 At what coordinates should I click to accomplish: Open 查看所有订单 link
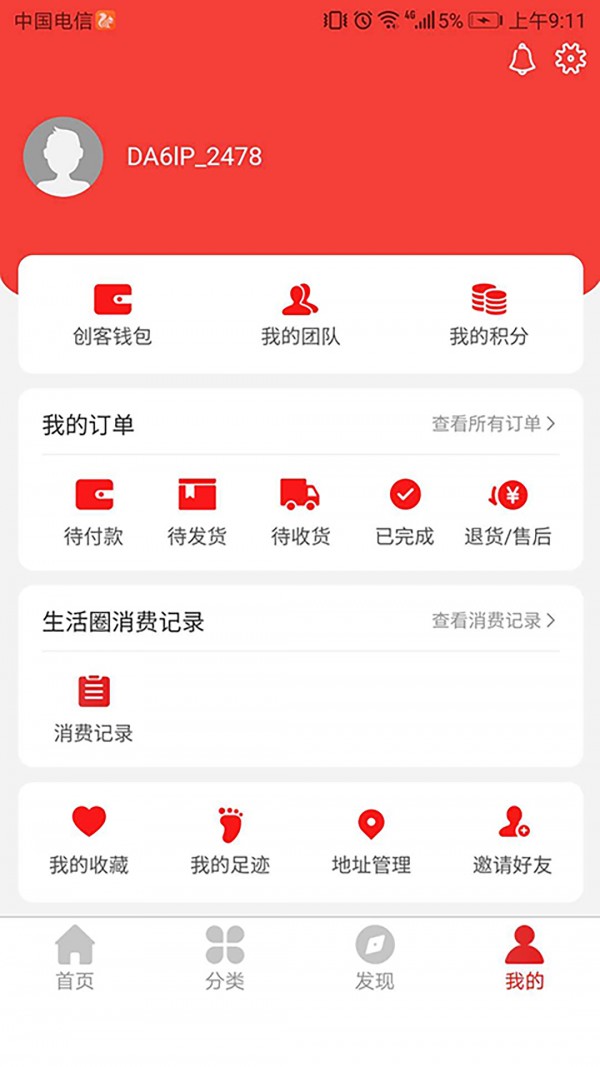point(493,424)
